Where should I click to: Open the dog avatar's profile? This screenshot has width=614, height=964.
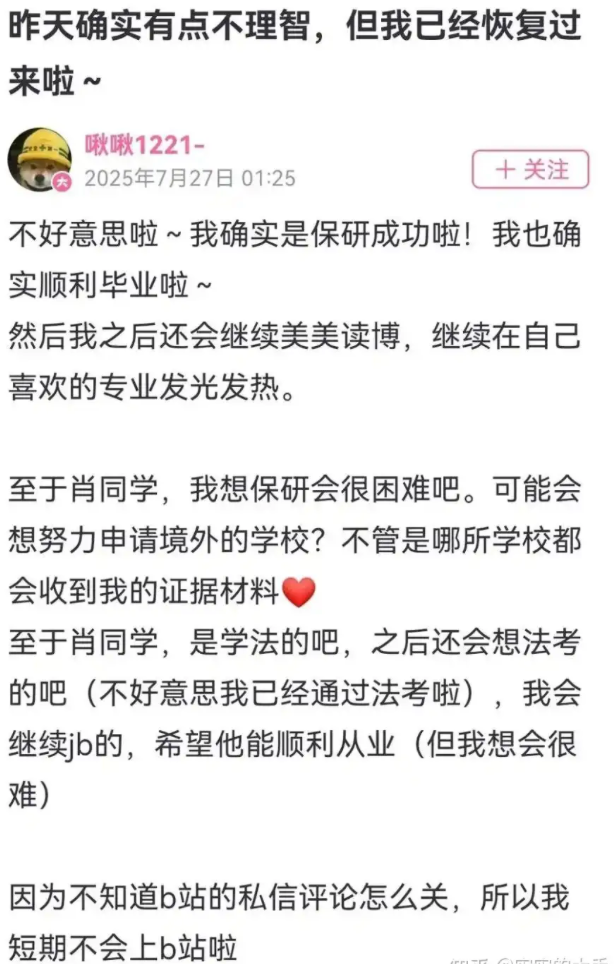[x=40, y=159]
